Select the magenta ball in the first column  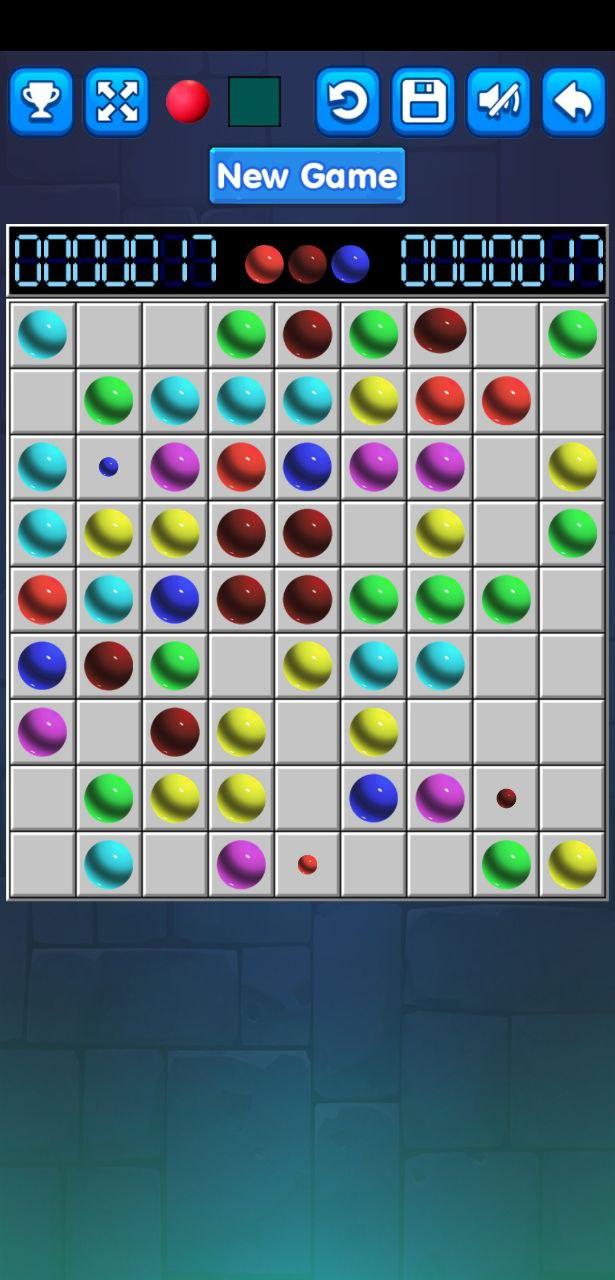click(x=42, y=731)
